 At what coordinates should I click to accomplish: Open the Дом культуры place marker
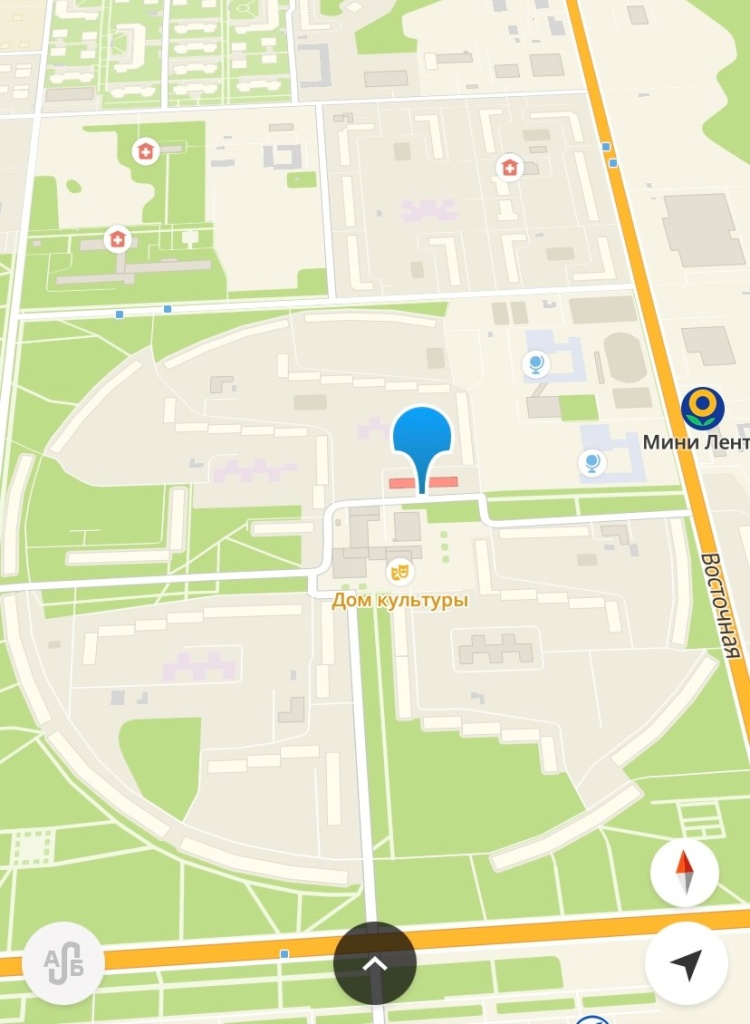(x=400, y=572)
